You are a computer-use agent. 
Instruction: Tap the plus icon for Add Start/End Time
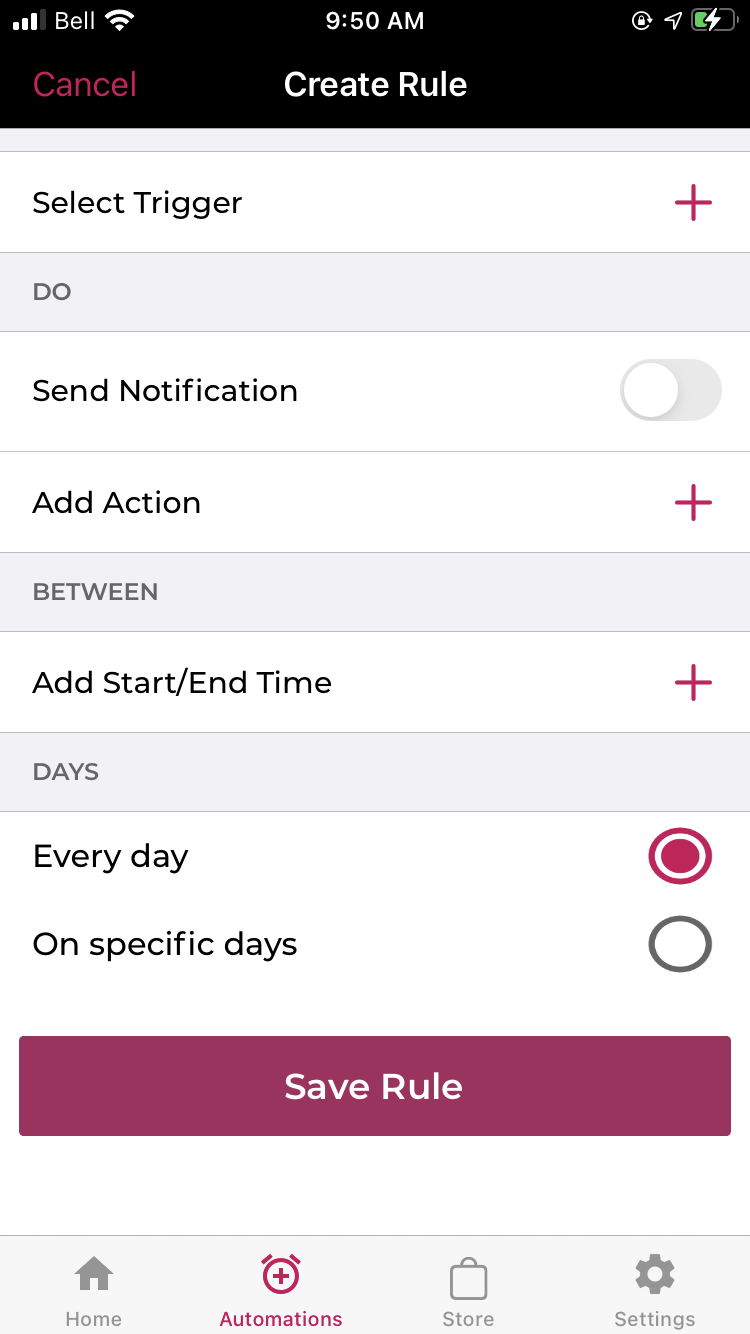(x=693, y=682)
